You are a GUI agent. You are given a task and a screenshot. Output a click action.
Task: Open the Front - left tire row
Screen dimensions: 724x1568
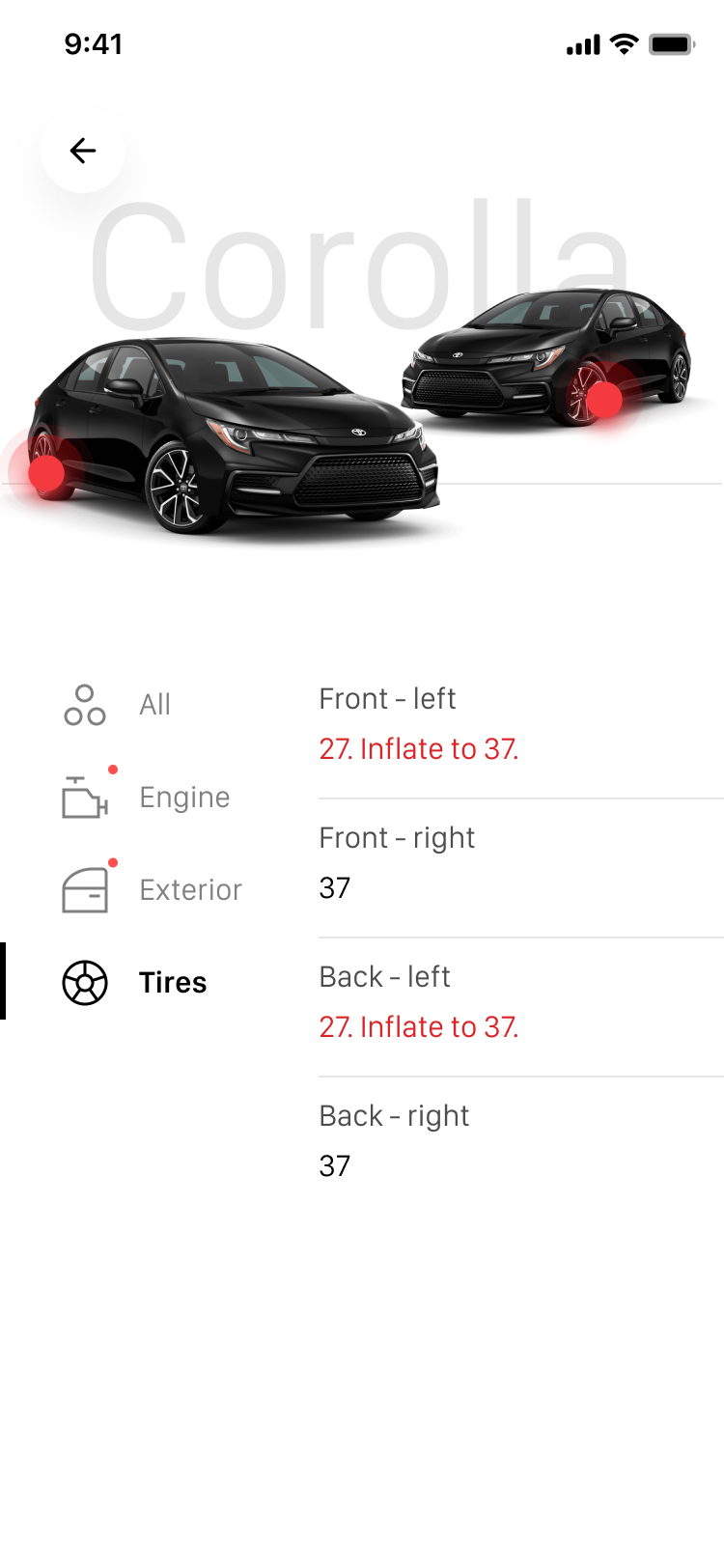(521, 729)
